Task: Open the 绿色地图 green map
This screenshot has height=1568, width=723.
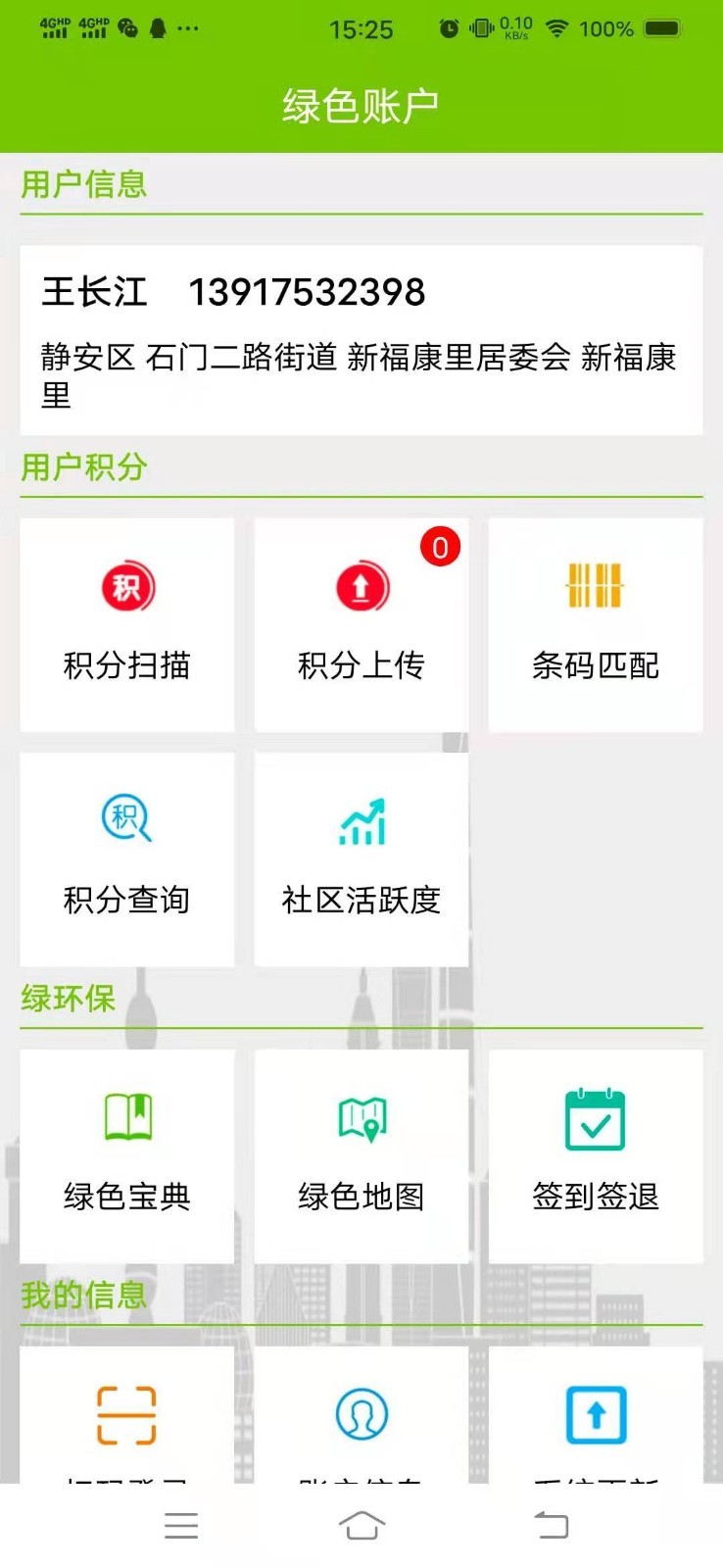Action: tap(361, 1154)
